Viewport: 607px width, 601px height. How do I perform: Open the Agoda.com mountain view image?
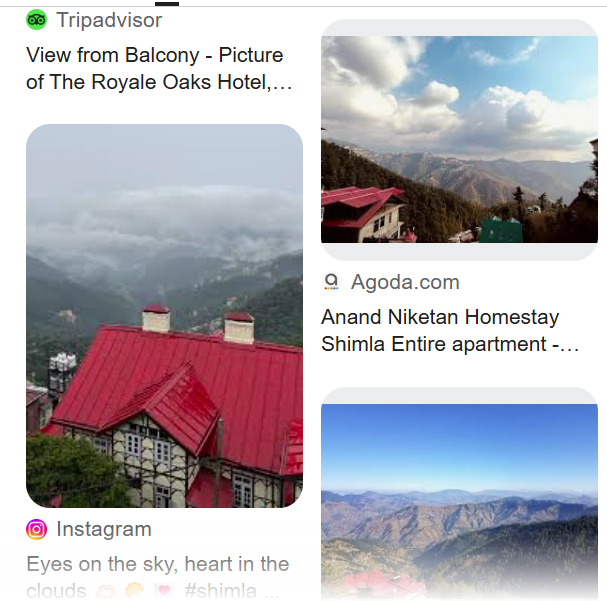click(x=458, y=140)
